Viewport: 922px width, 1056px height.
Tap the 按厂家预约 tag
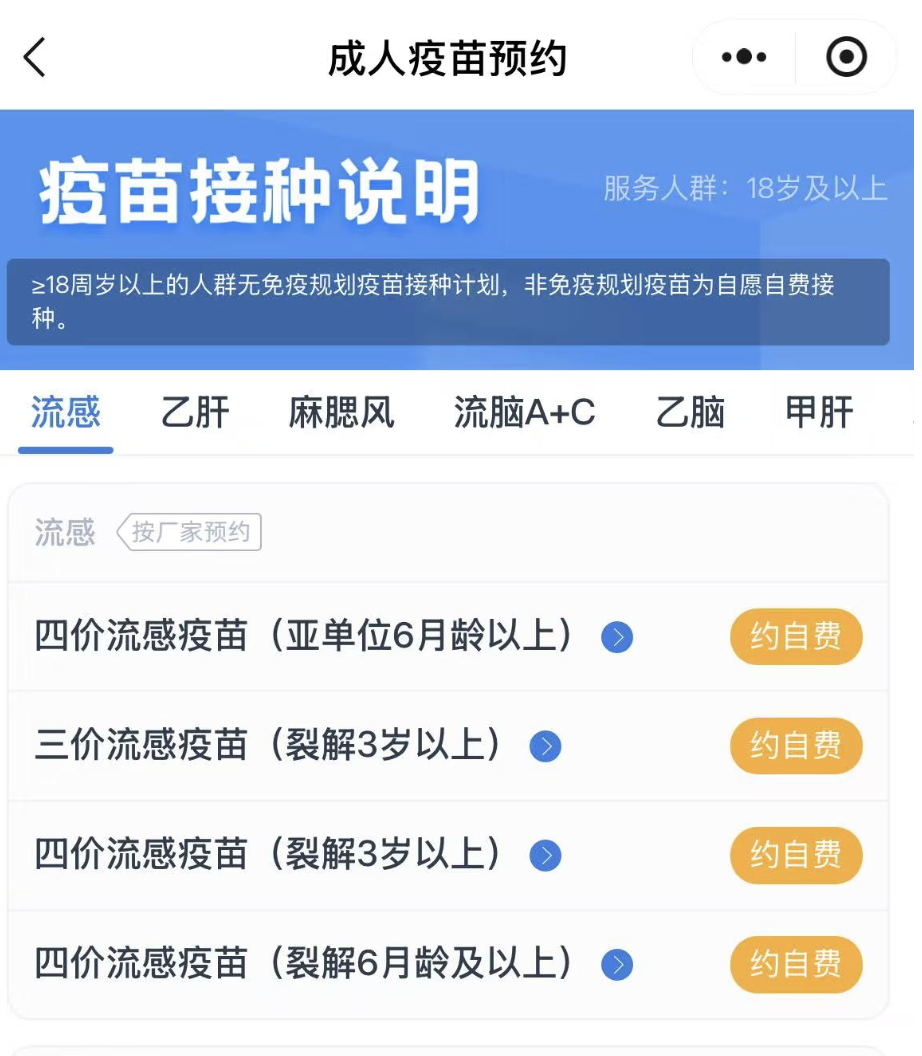[190, 532]
